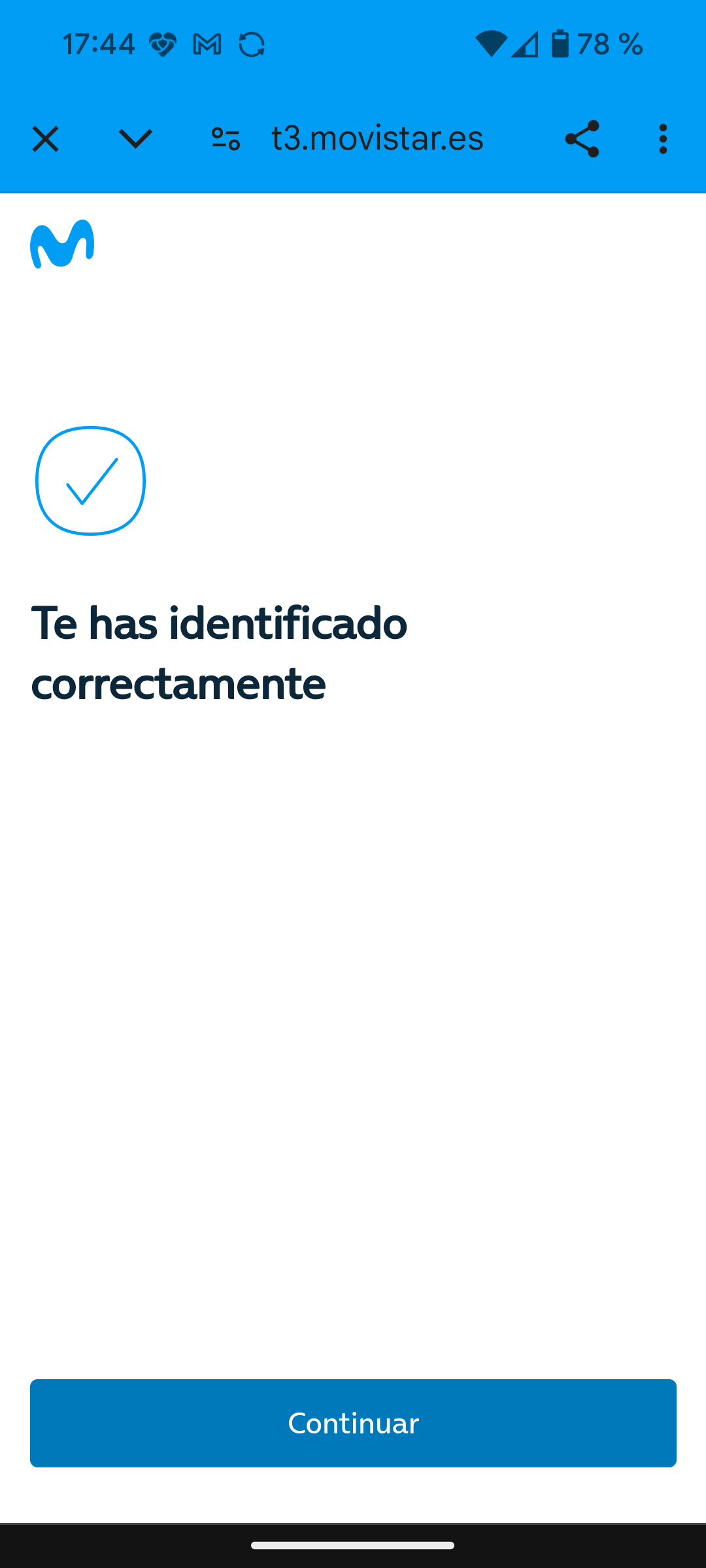Tap the blue checkmark success icon
This screenshot has width=706, height=1568.
click(x=90, y=481)
